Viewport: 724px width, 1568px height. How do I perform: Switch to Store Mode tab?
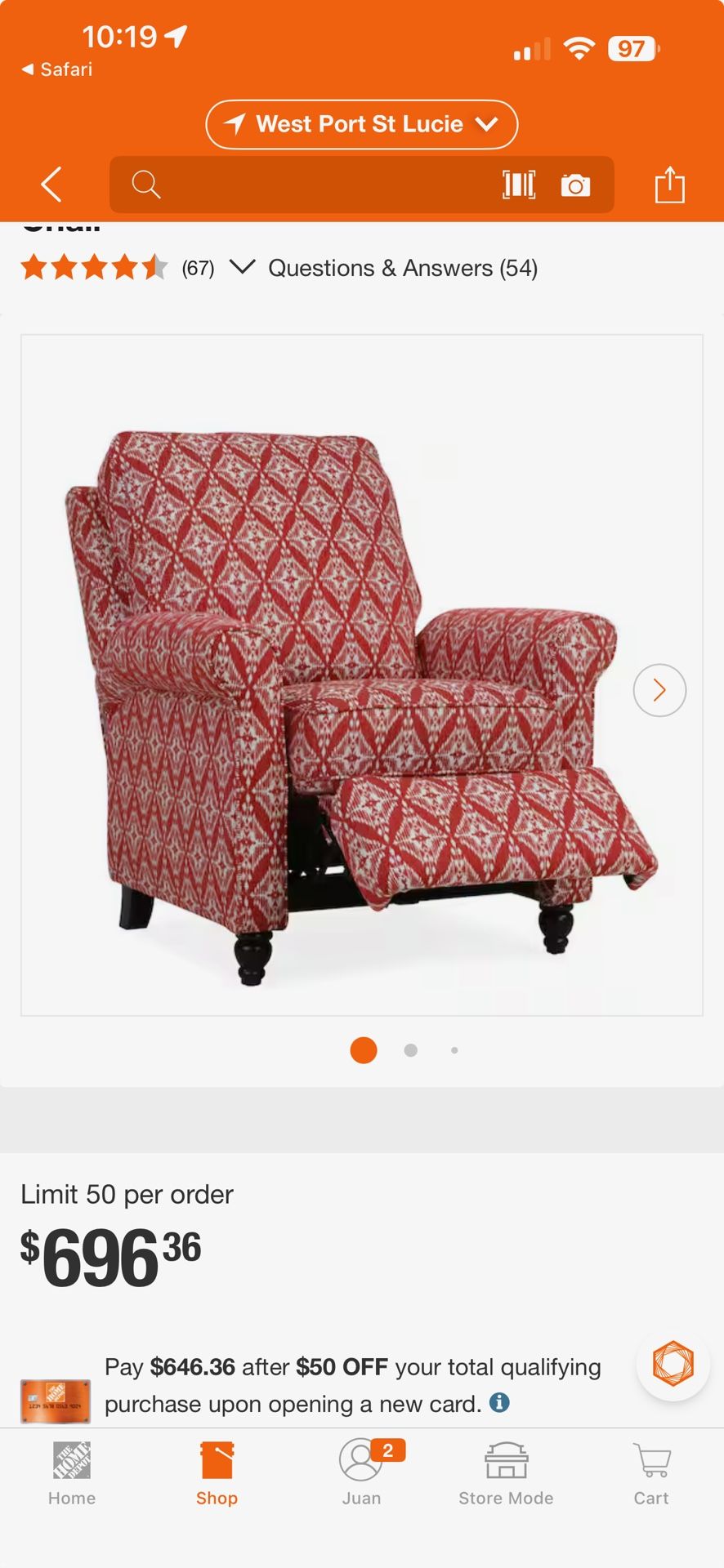click(506, 1474)
